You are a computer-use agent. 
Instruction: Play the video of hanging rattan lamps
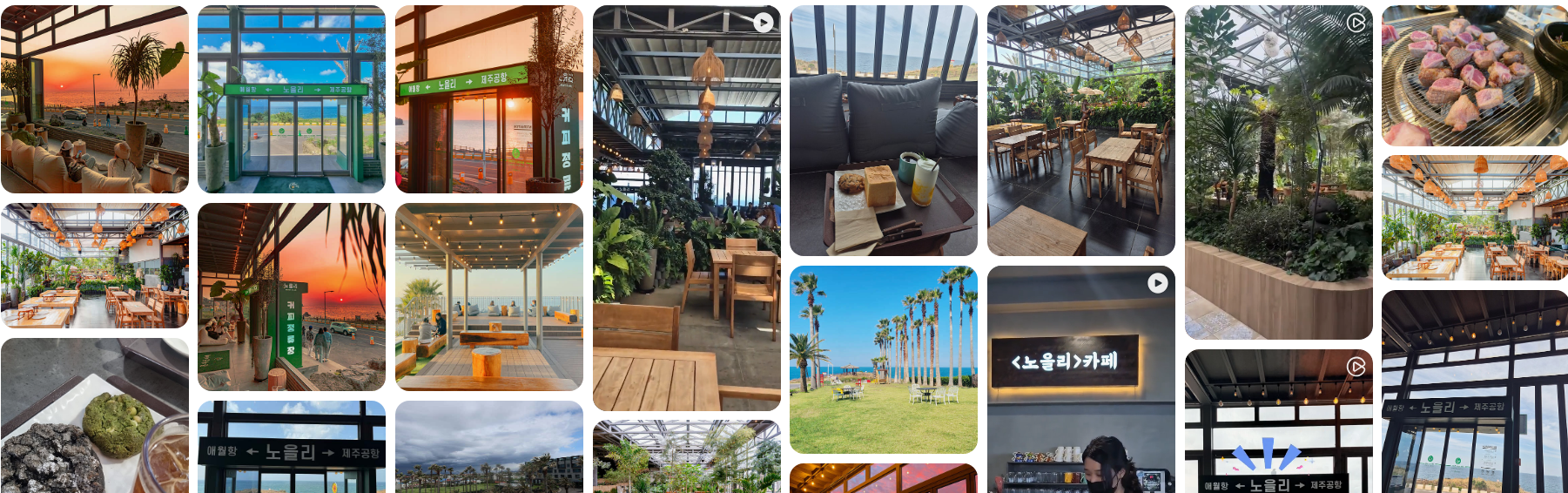686,207
